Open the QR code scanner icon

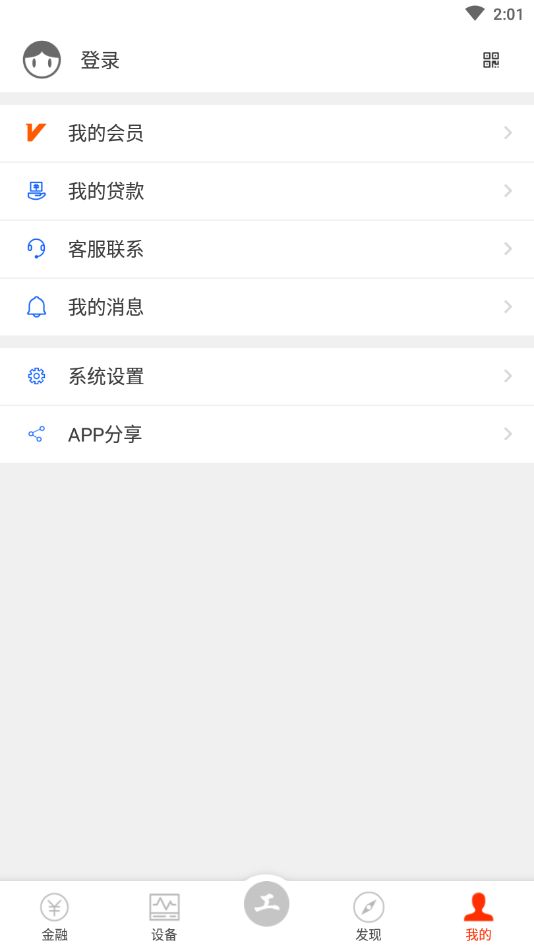[491, 60]
